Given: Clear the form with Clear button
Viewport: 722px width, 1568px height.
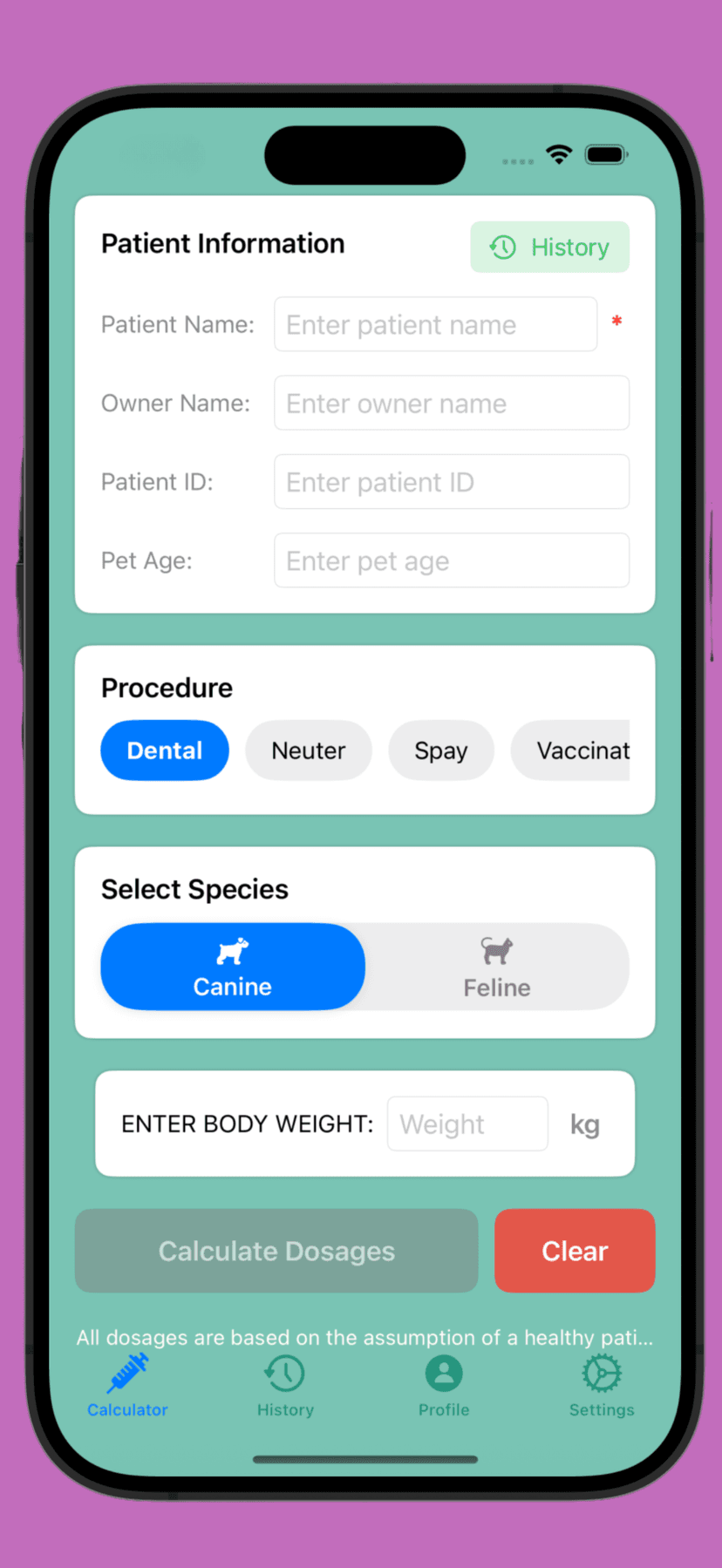Looking at the screenshot, I should tap(574, 1251).
